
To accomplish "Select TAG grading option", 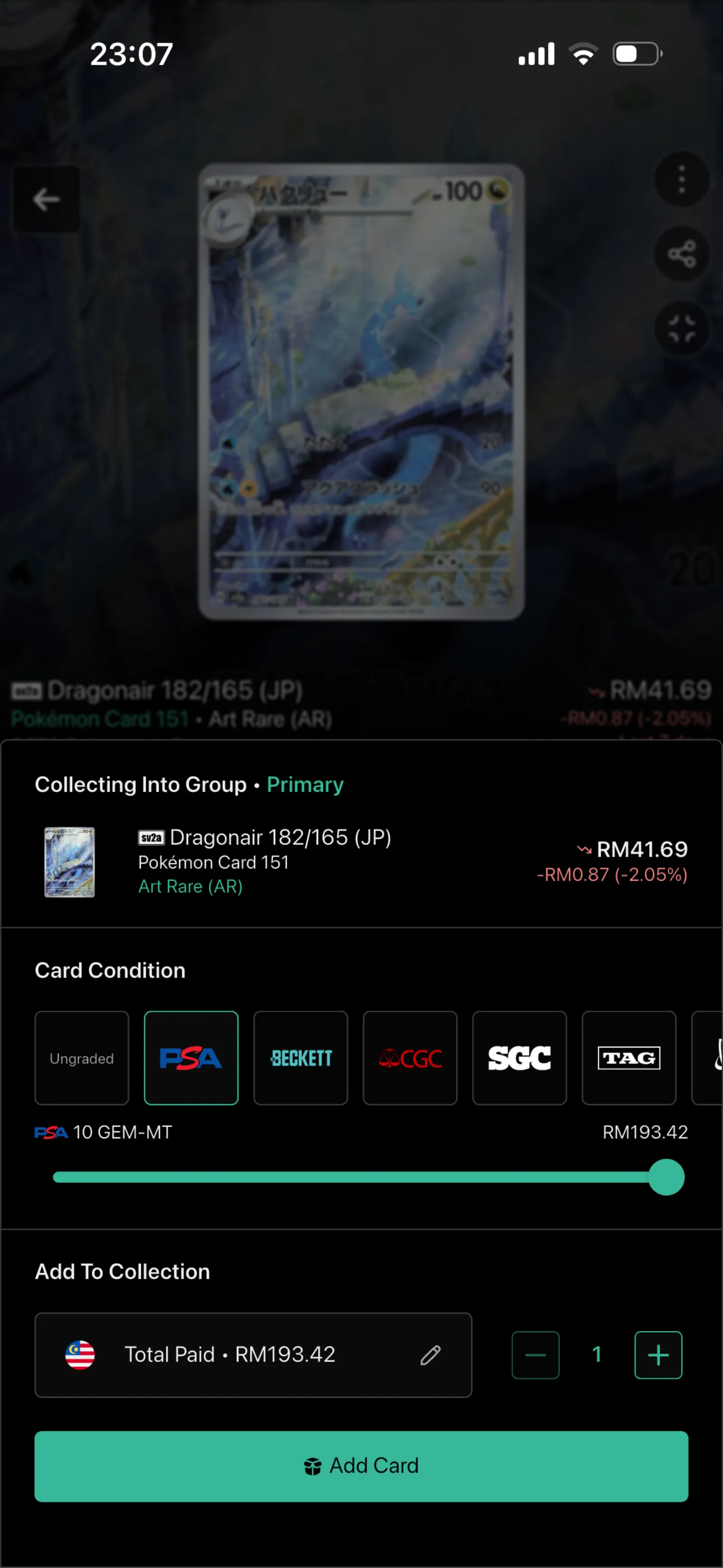I will 629,1058.
